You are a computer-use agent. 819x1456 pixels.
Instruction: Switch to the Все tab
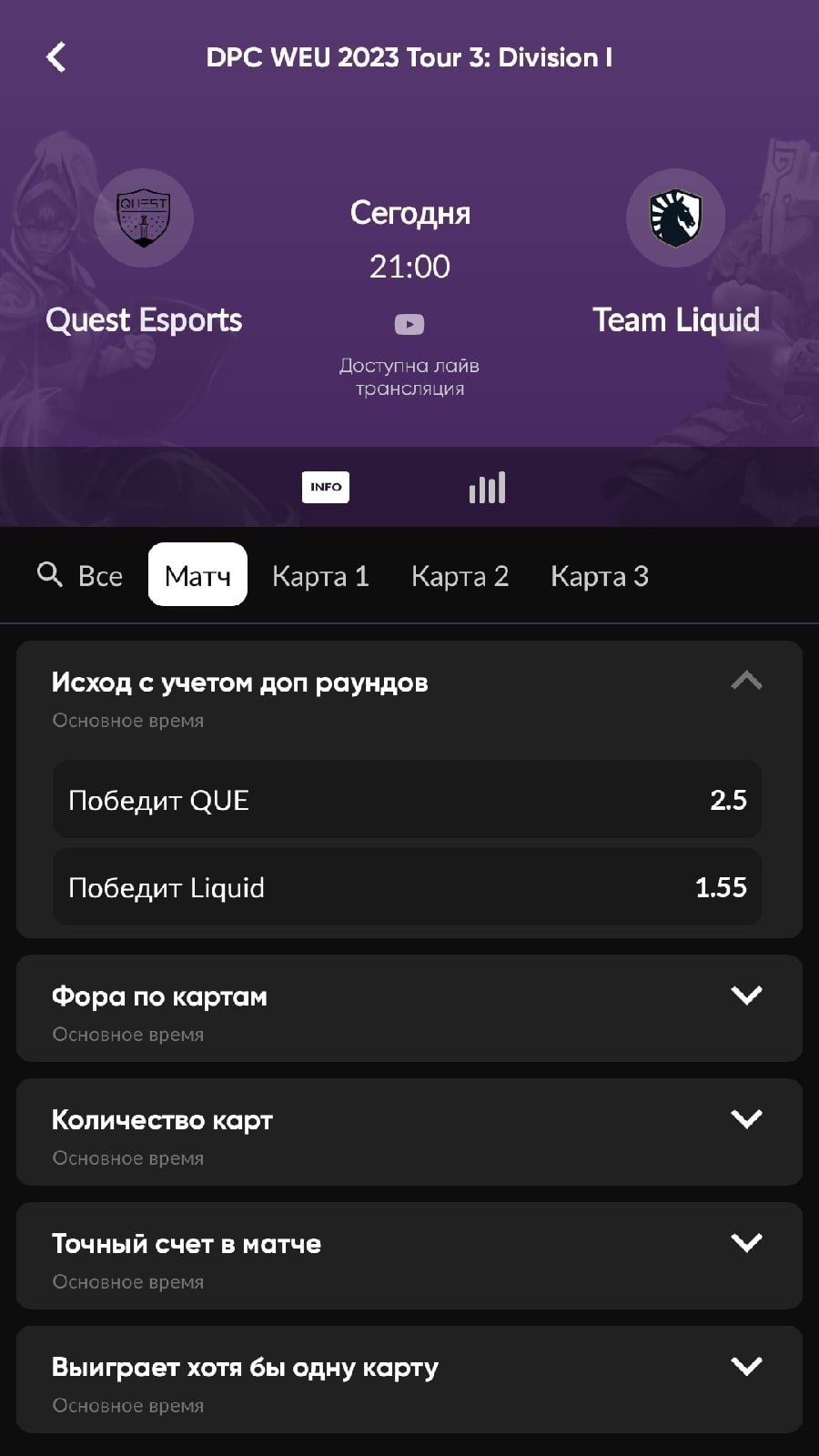coord(100,576)
